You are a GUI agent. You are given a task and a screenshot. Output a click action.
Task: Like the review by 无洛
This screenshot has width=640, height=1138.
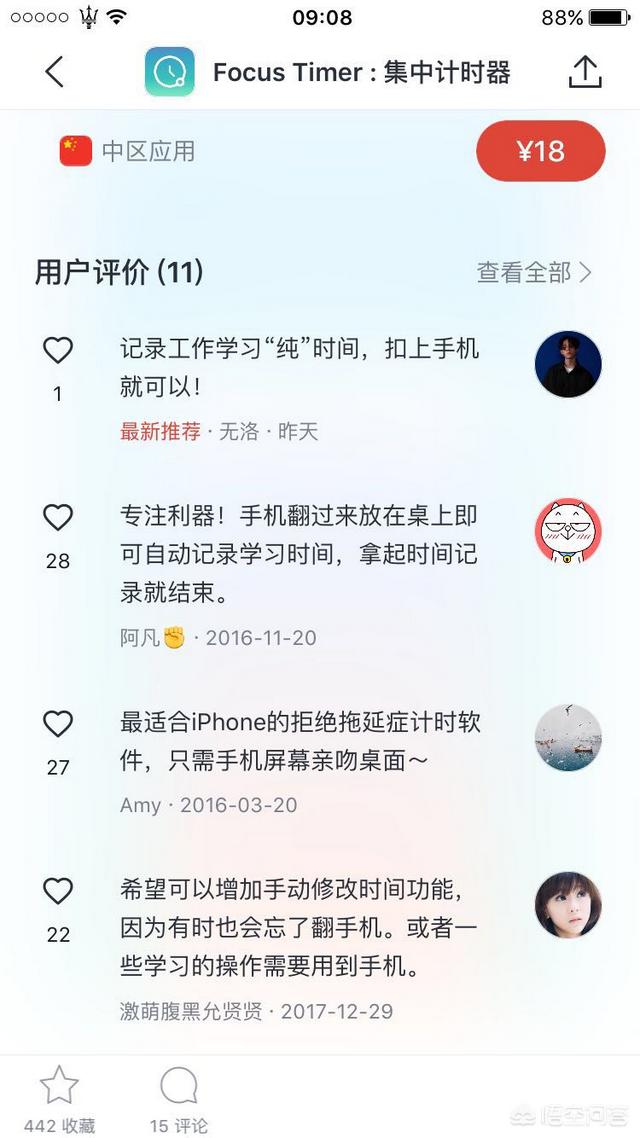pyautogui.click(x=58, y=351)
